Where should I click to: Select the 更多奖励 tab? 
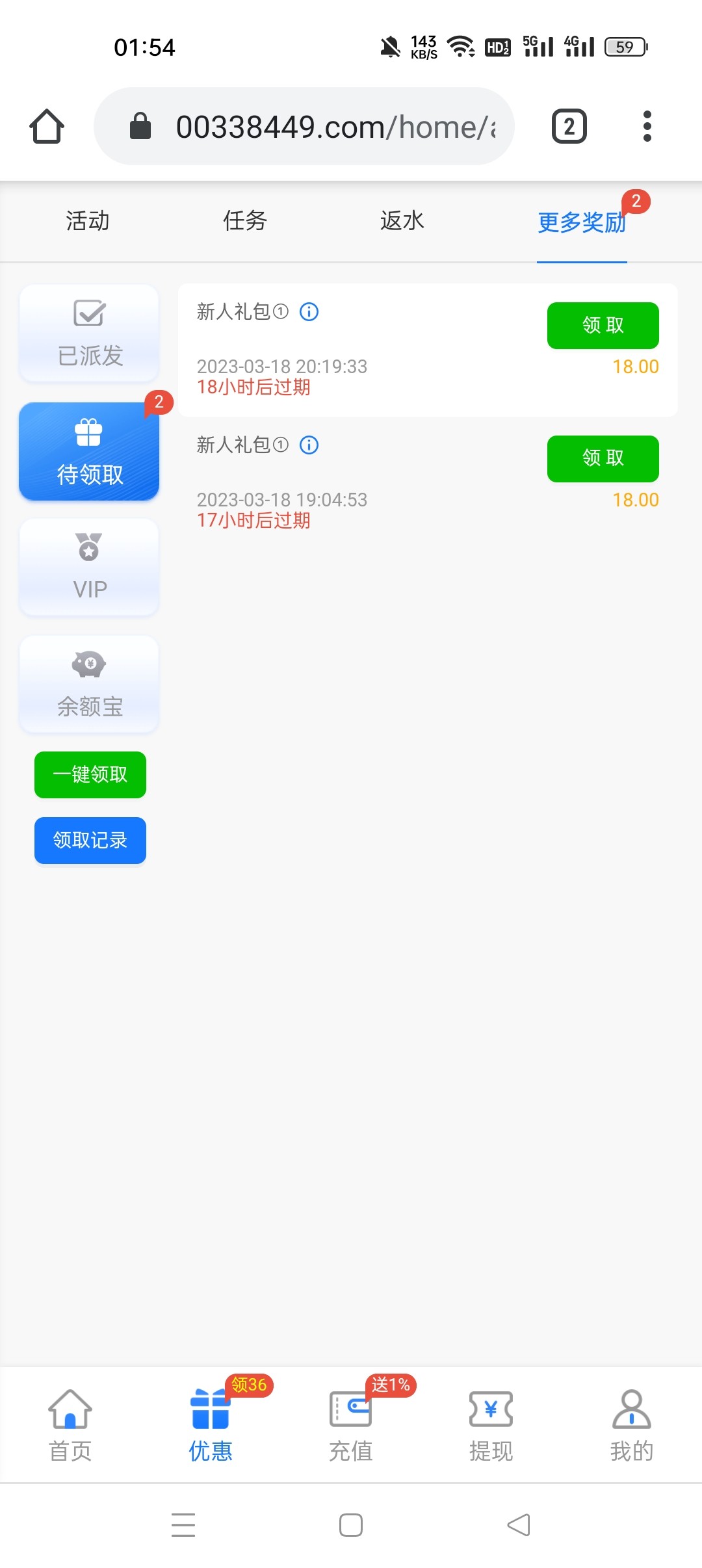point(582,222)
